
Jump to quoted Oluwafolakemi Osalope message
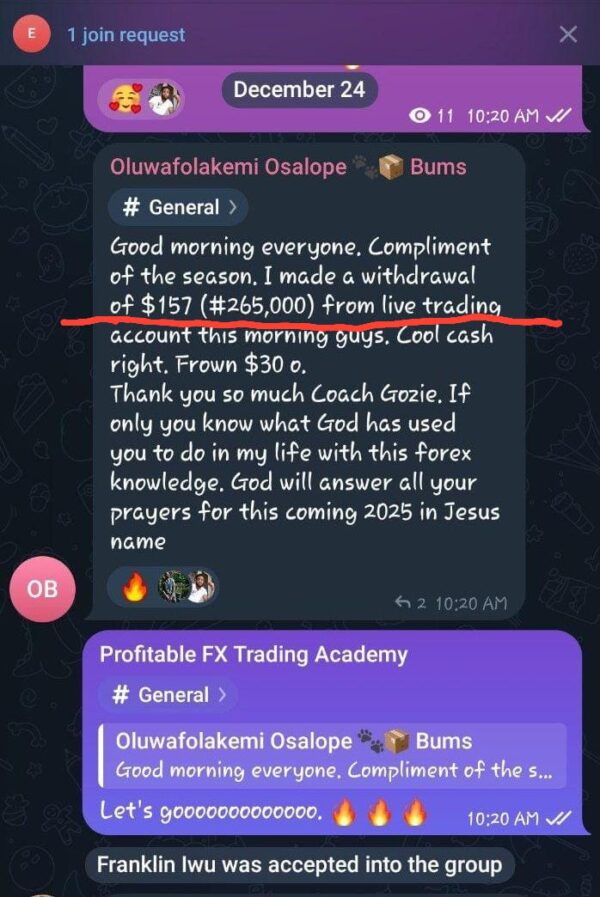click(334, 756)
